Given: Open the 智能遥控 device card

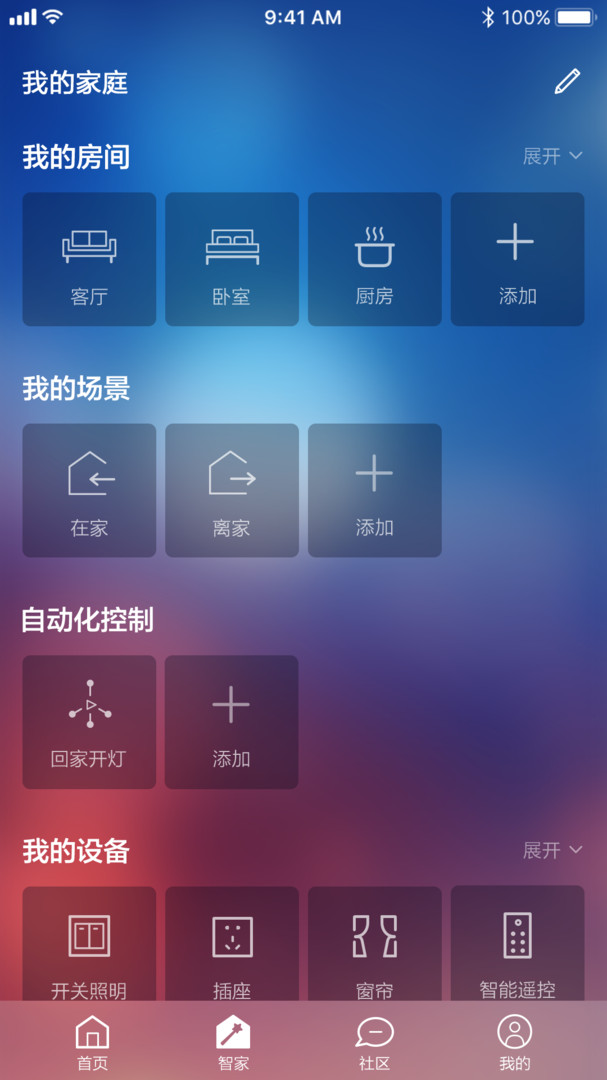Looking at the screenshot, I should 517,944.
